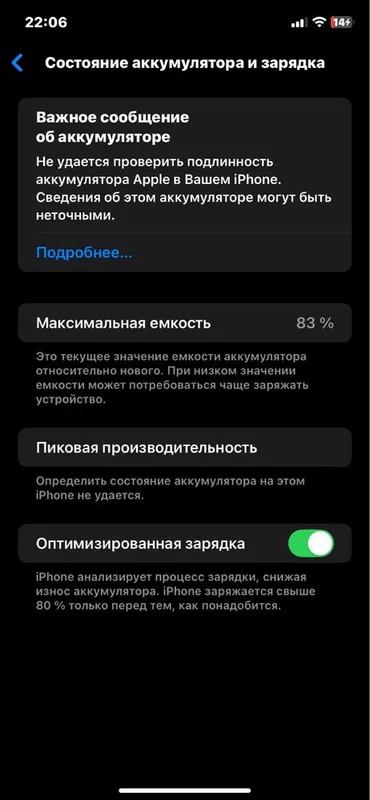This screenshot has height=800, width=370.
Task: Go back using the blue arrow
Action: pyautogui.click(x=17, y=63)
